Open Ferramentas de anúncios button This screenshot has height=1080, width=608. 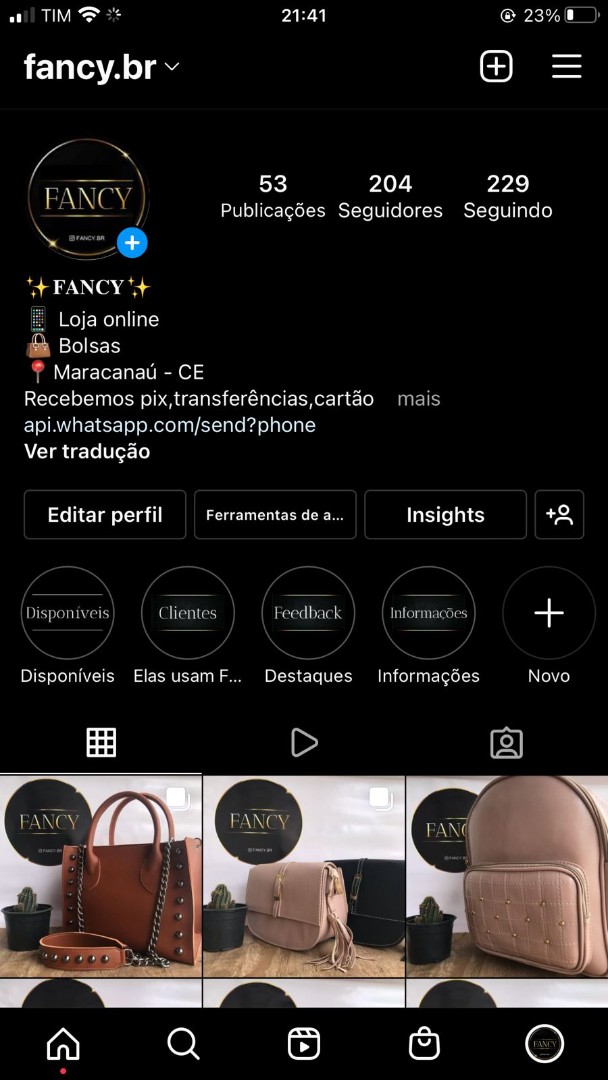pos(275,515)
